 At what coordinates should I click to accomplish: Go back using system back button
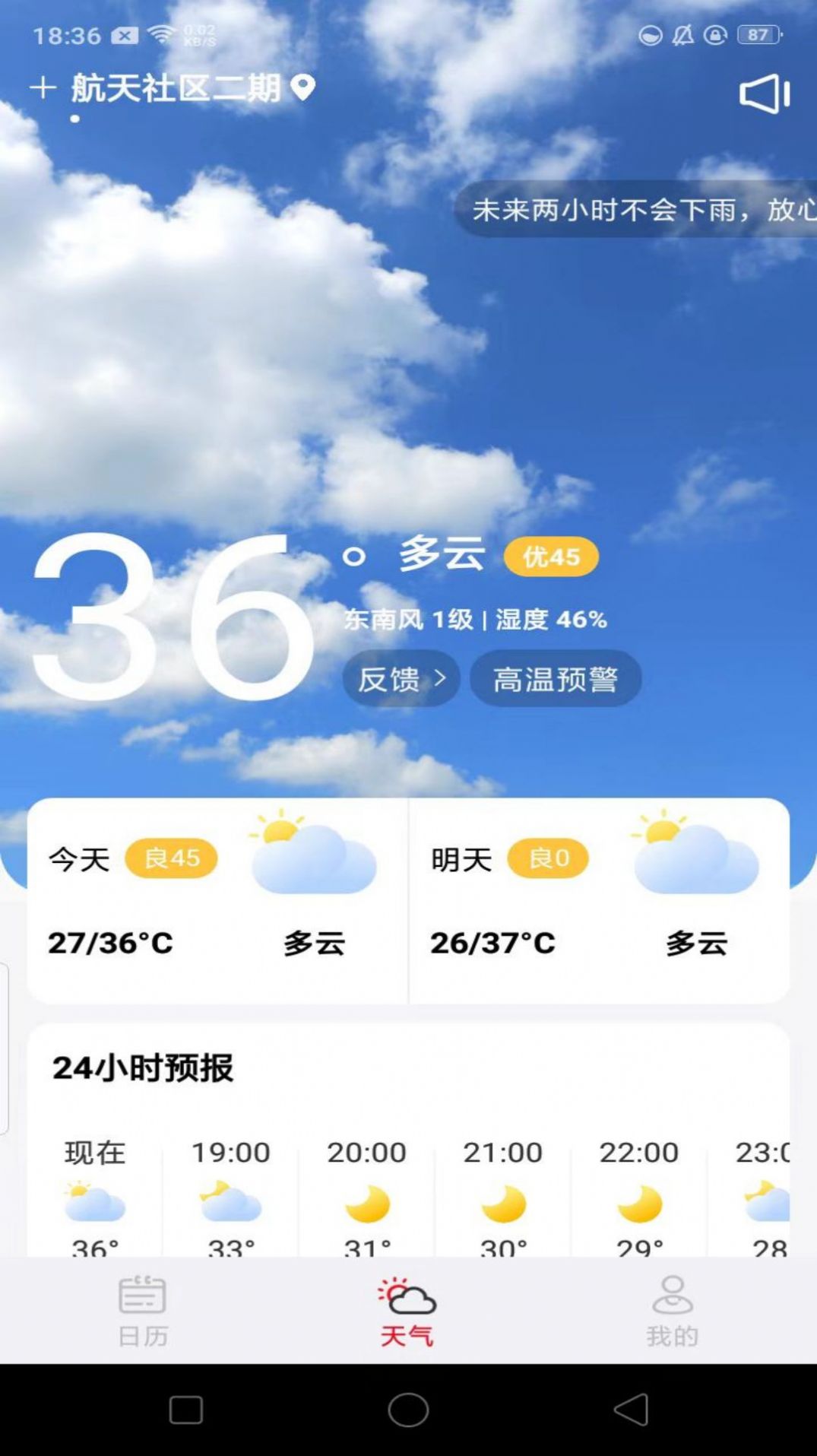click(631, 1410)
